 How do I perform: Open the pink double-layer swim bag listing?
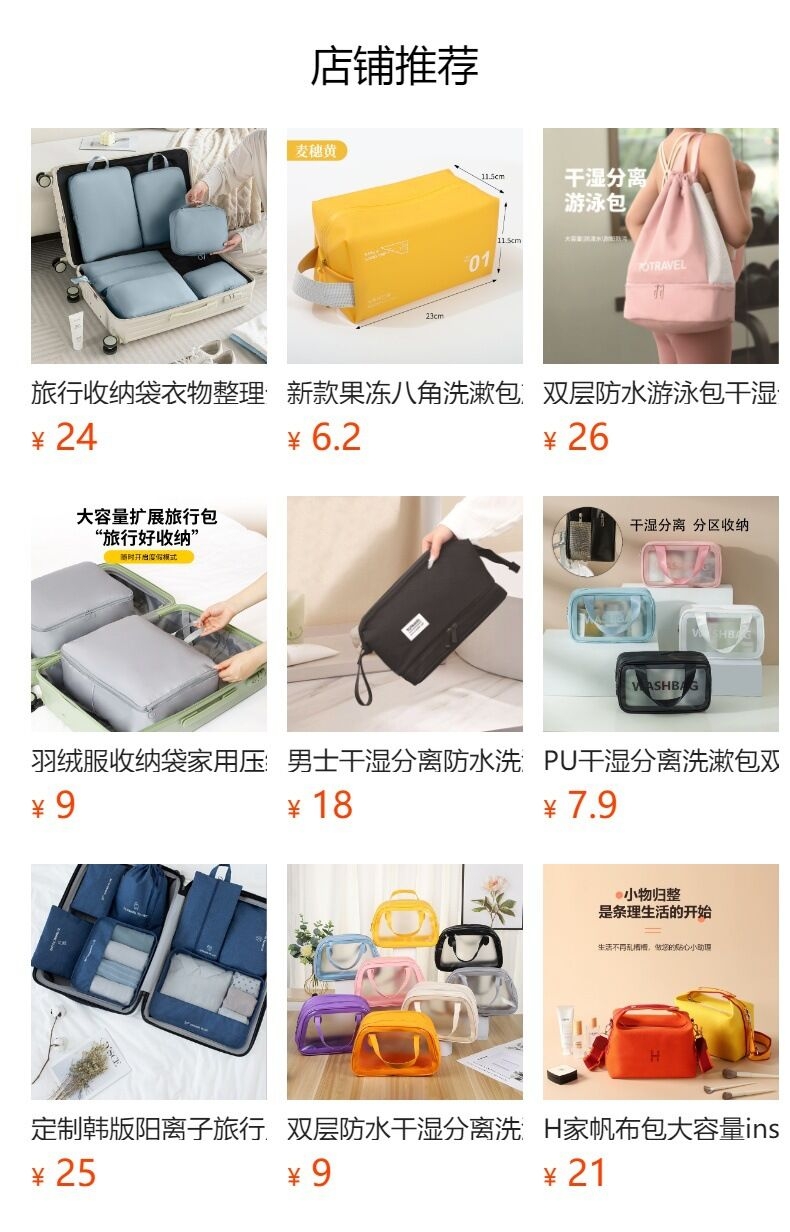pyautogui.click(x=661, y=246)
